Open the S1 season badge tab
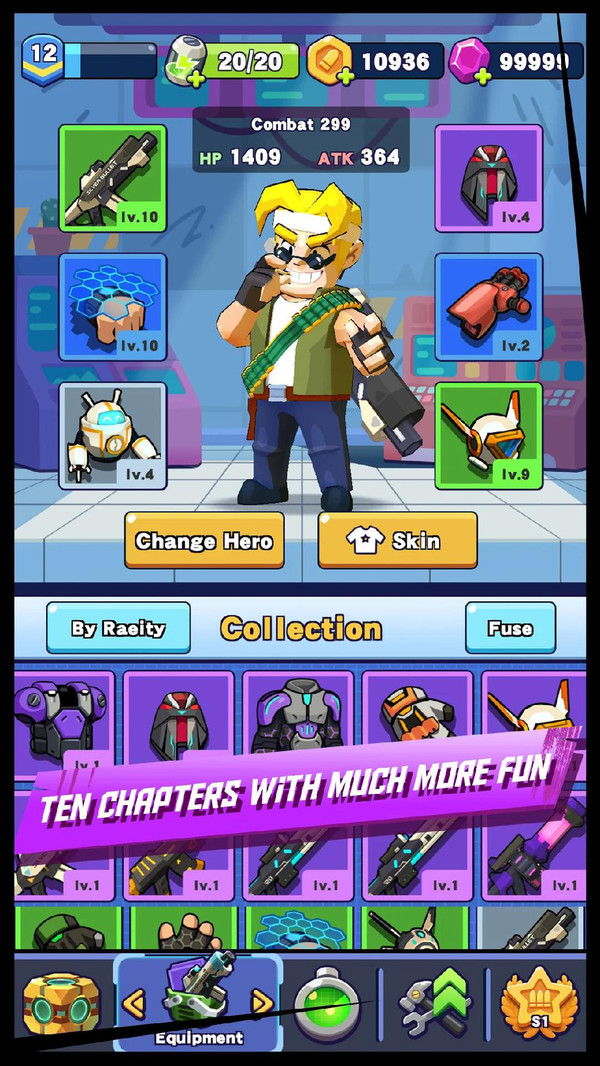Image resolution: width=600 pixels, height=1066 pixels. click(540, 1006)
